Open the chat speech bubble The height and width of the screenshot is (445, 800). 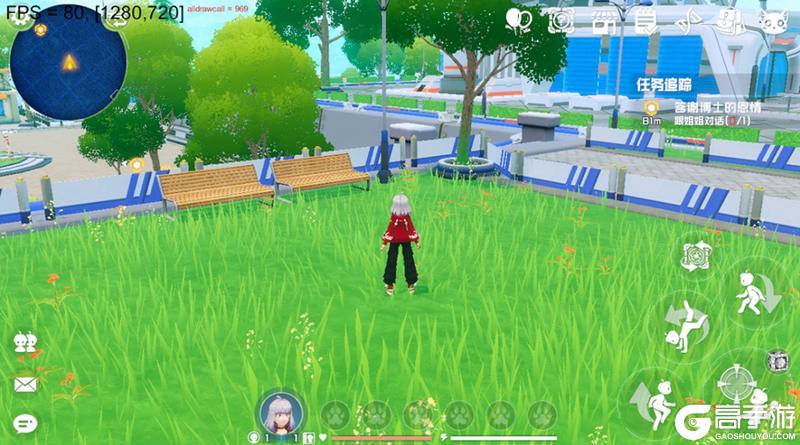(x=25, y=423)
